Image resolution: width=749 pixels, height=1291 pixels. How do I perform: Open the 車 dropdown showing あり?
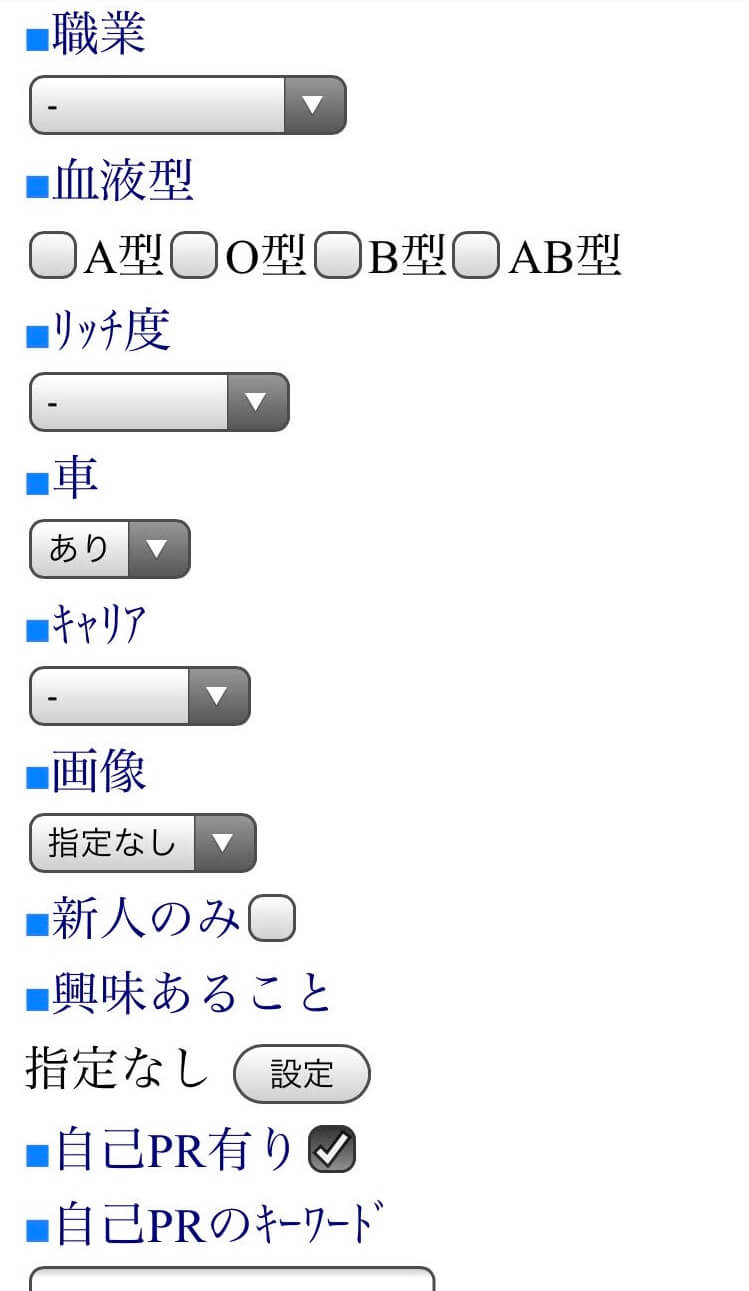[109, 549]
